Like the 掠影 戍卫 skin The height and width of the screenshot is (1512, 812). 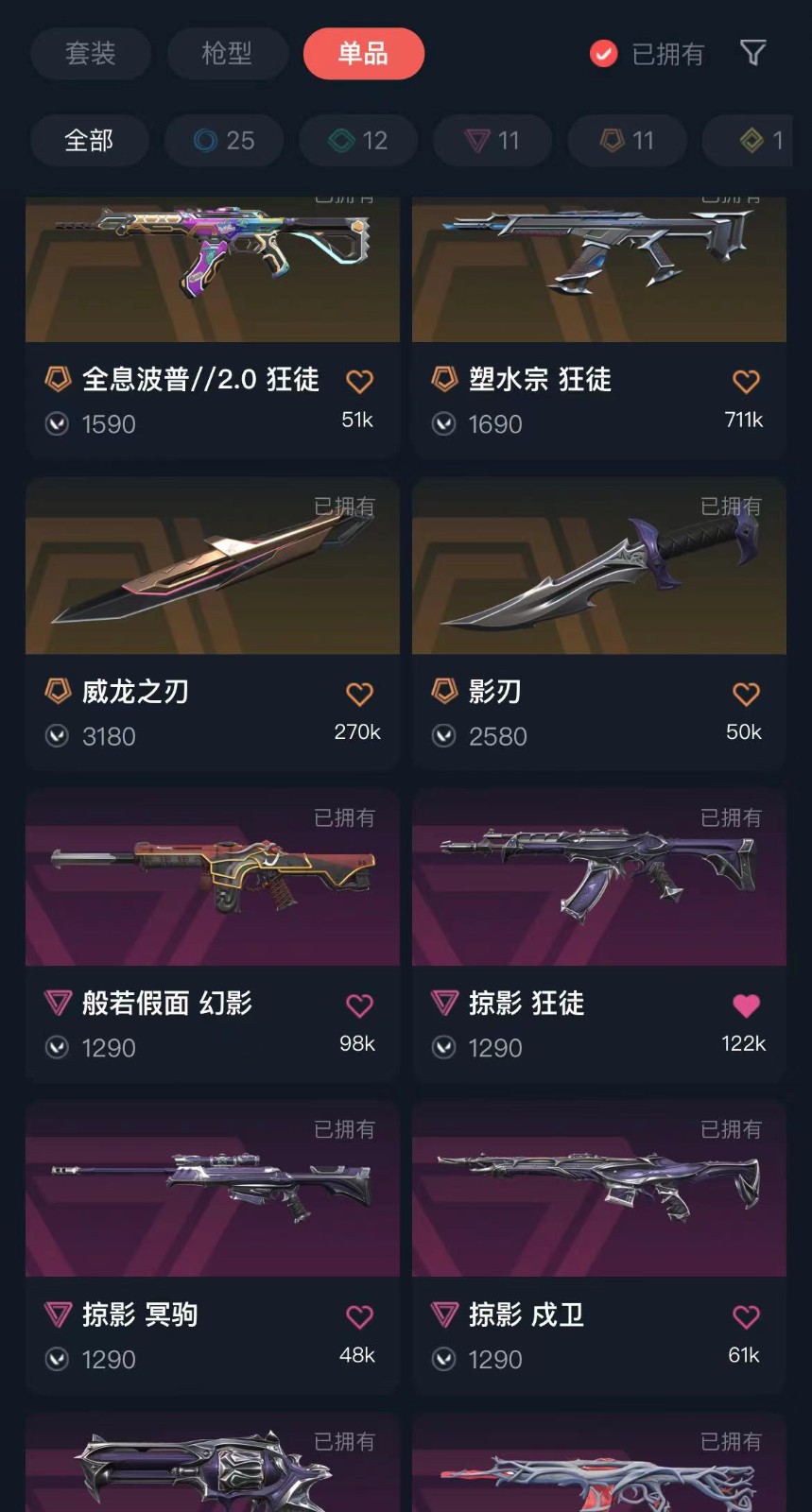point(746,1316)
